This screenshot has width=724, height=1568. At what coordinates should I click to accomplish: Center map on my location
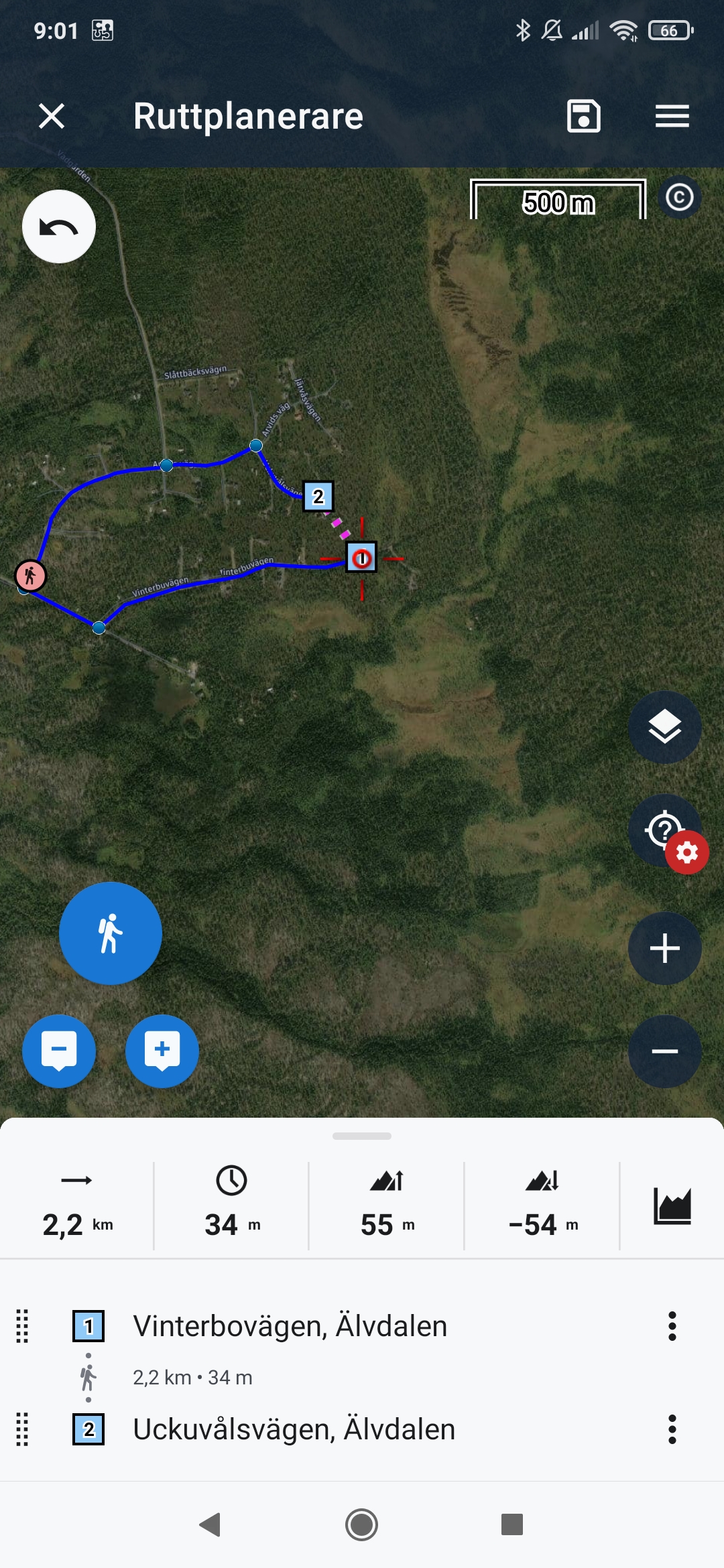click(x=662, y=830)
